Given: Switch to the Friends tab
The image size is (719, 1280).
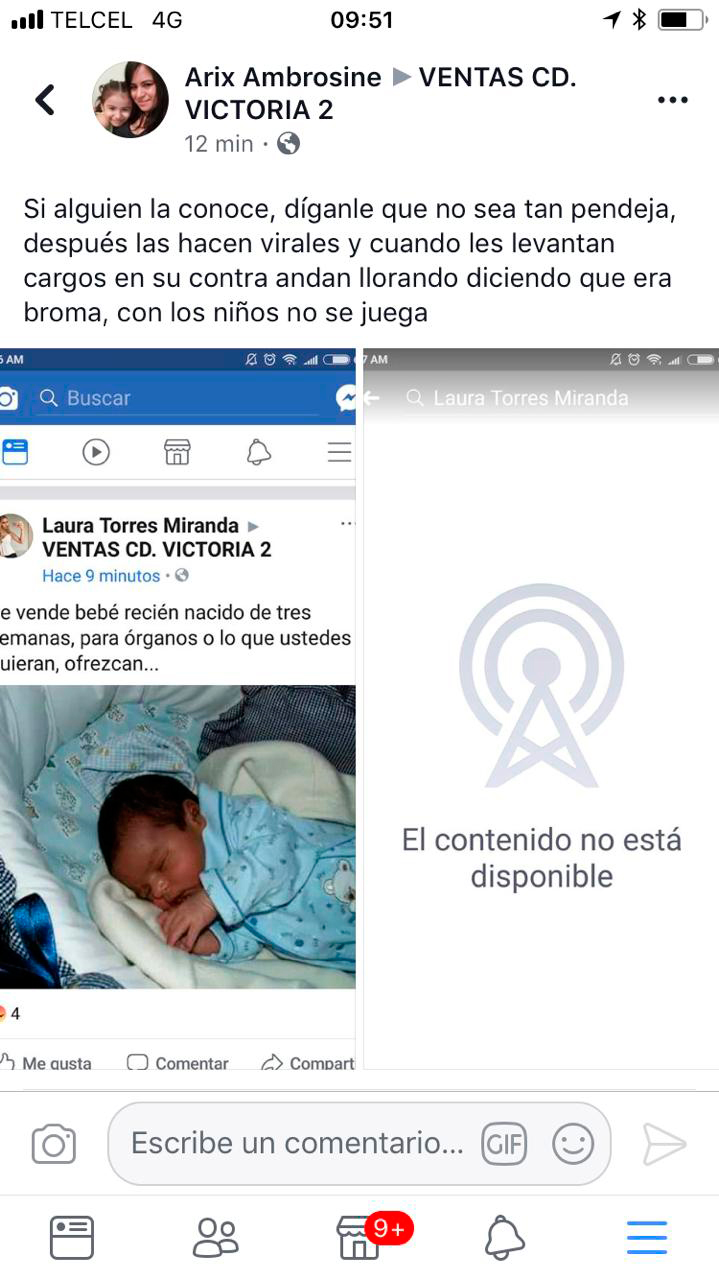Looking at the screenshot, I should point(215,1238).
